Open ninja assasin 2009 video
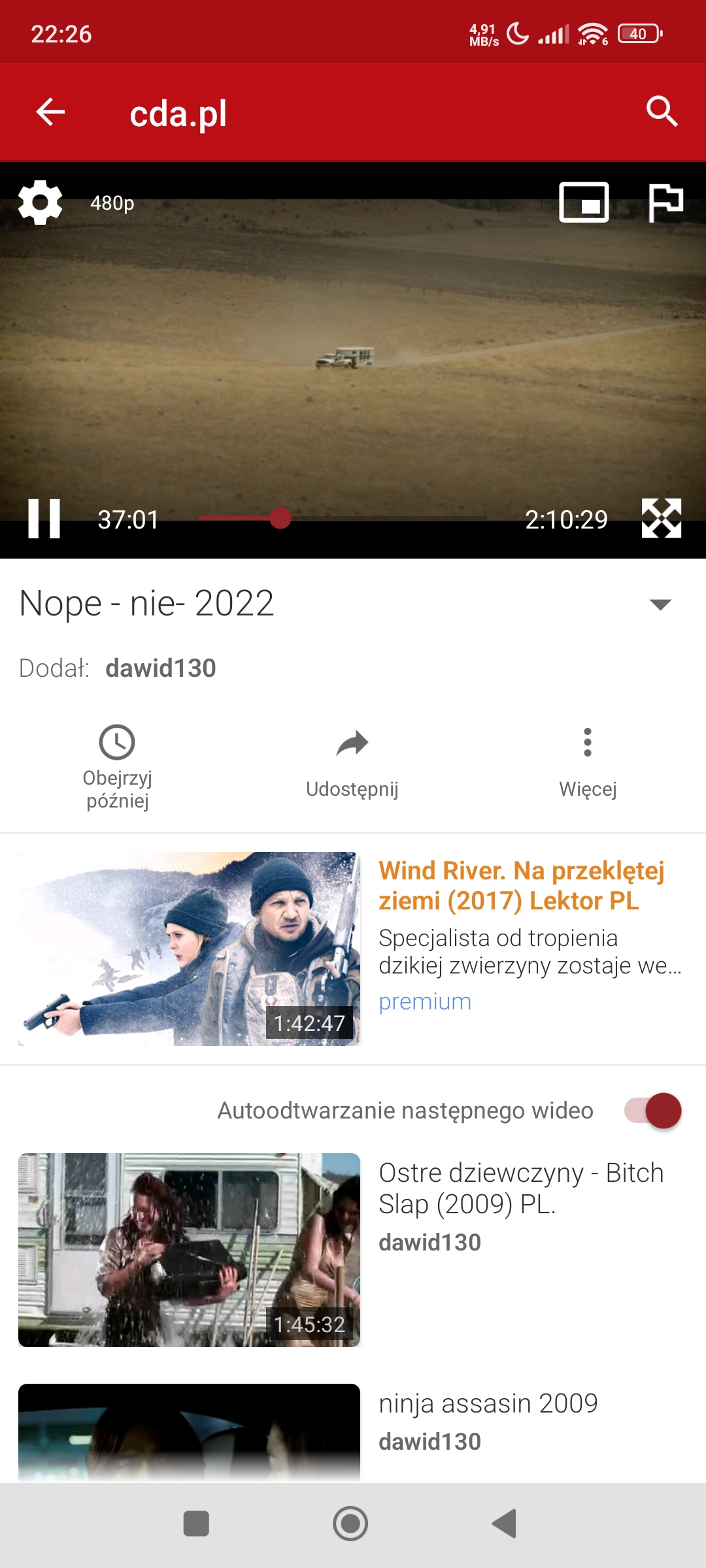Screen dimensions: 706x1568 pos(488,1403)
